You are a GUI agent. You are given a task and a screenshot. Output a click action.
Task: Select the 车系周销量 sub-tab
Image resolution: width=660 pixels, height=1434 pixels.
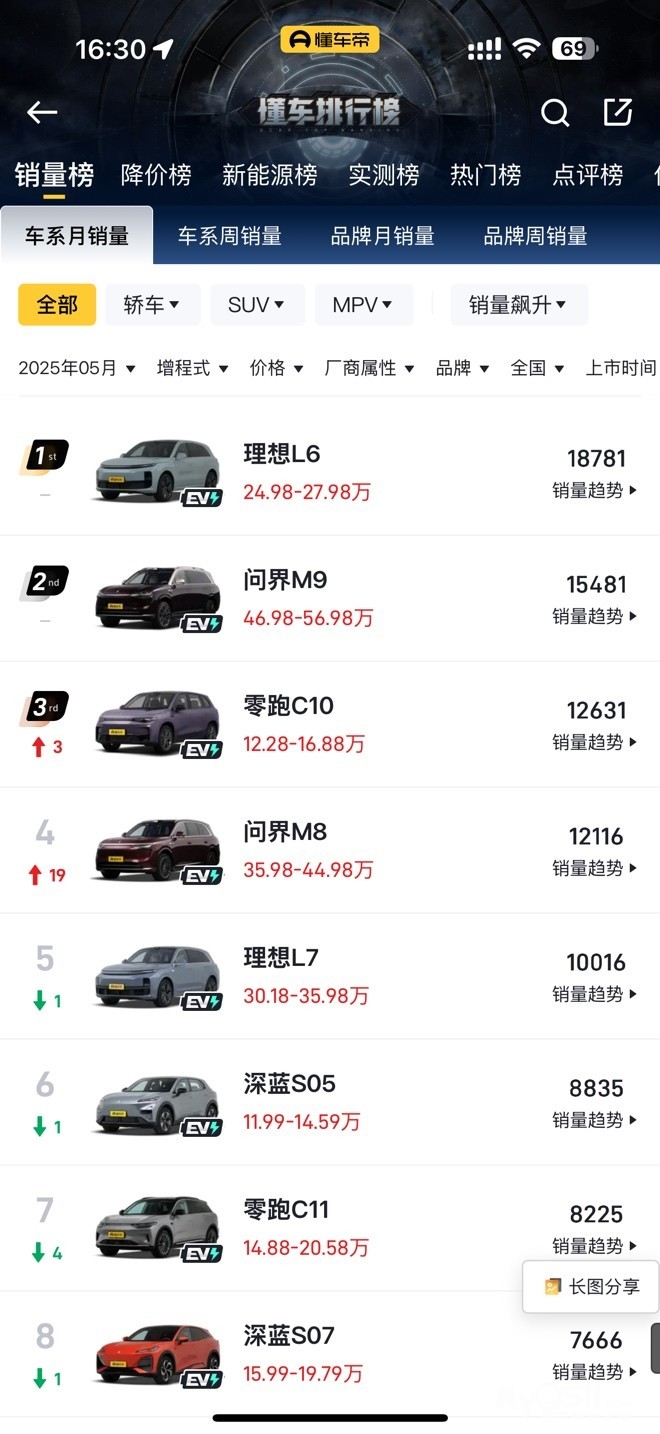click(x=230, y=236)
